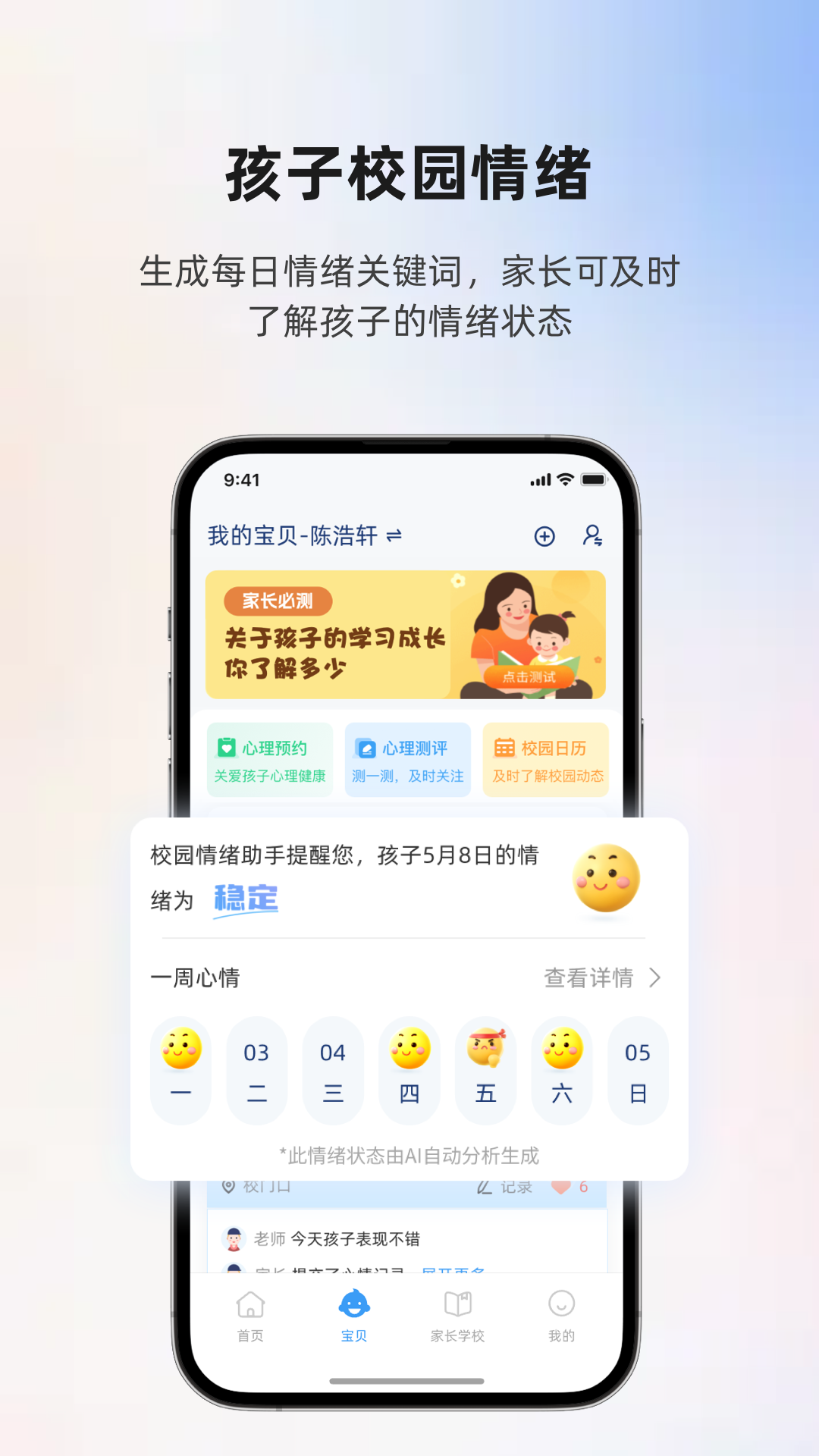Open the contacts icon at top right
The width and height of the screenshot is (819, 1456).
593,535
